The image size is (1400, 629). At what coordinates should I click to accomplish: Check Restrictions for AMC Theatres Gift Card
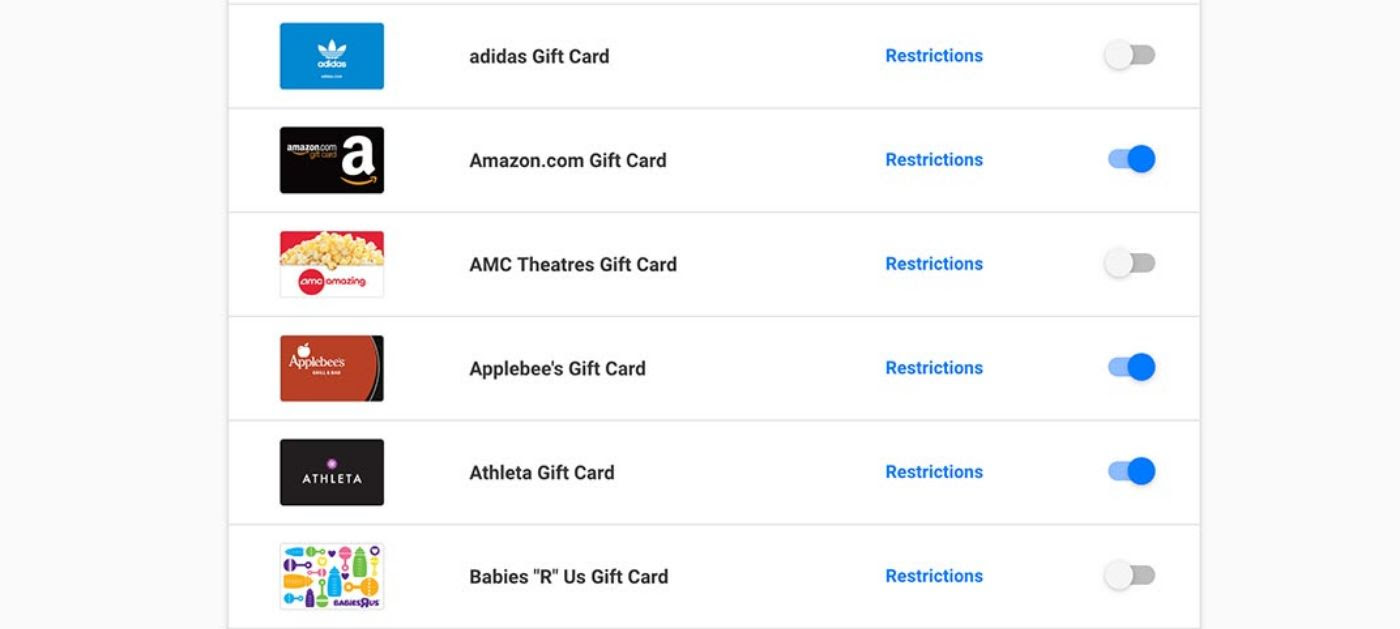click(934, 264)
